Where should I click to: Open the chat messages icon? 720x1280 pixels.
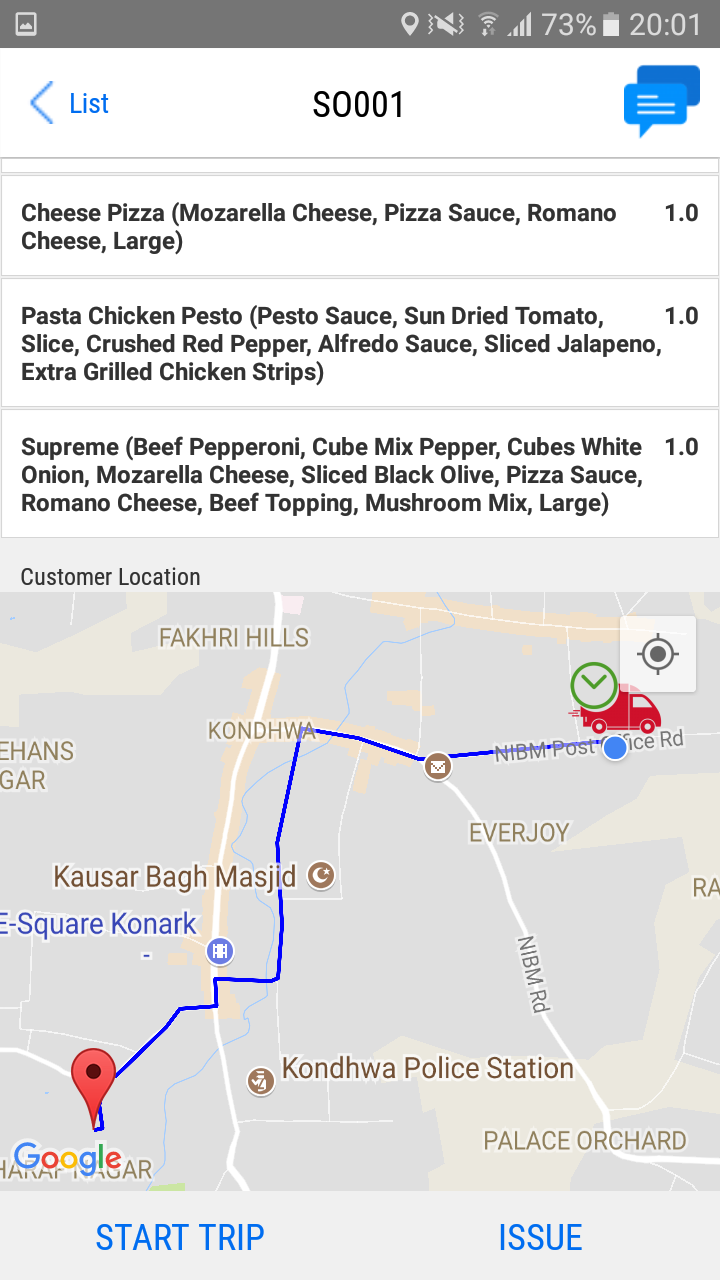[661, 101]
